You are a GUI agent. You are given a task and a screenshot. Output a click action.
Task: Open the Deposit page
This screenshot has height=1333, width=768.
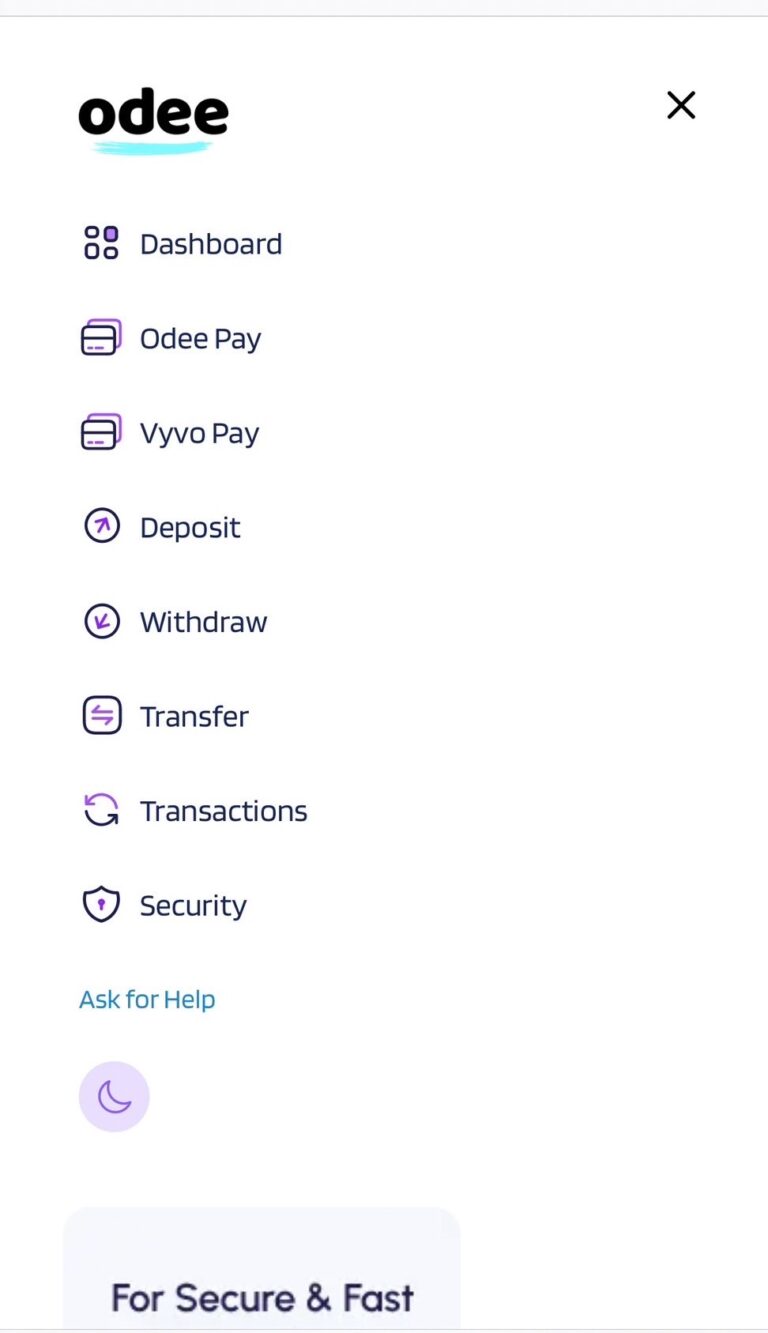[x=190, y=528]
